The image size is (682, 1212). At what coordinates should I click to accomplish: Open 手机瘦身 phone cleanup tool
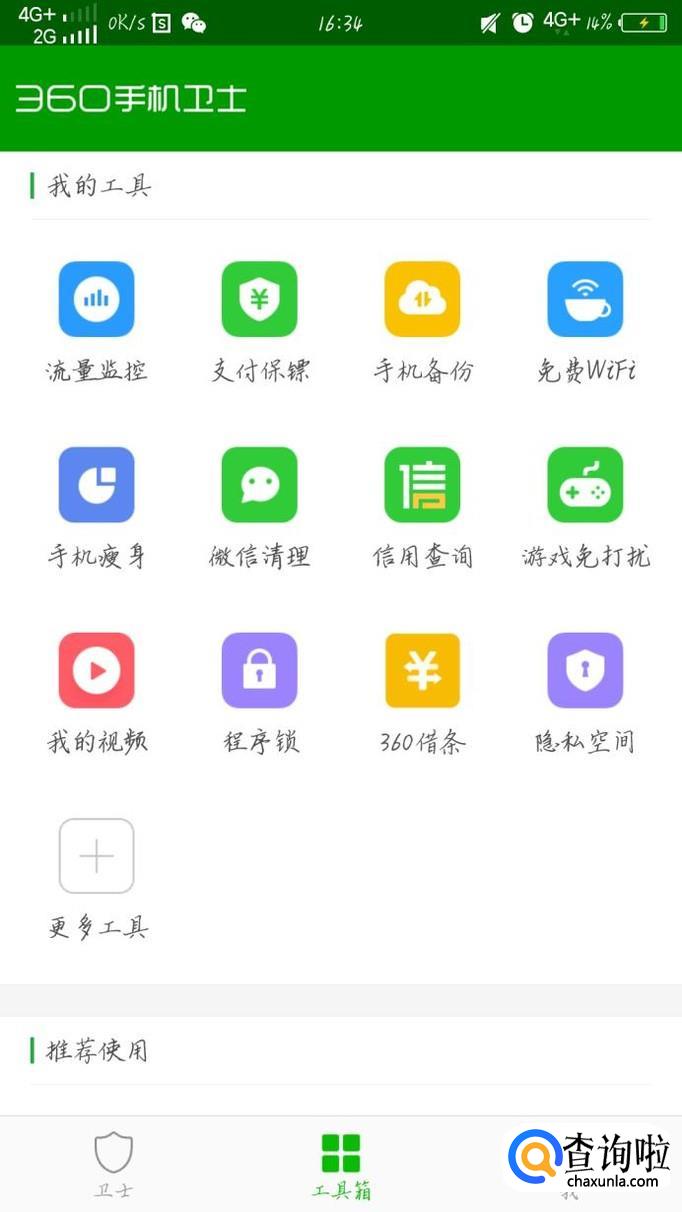(x=96, y=485)
